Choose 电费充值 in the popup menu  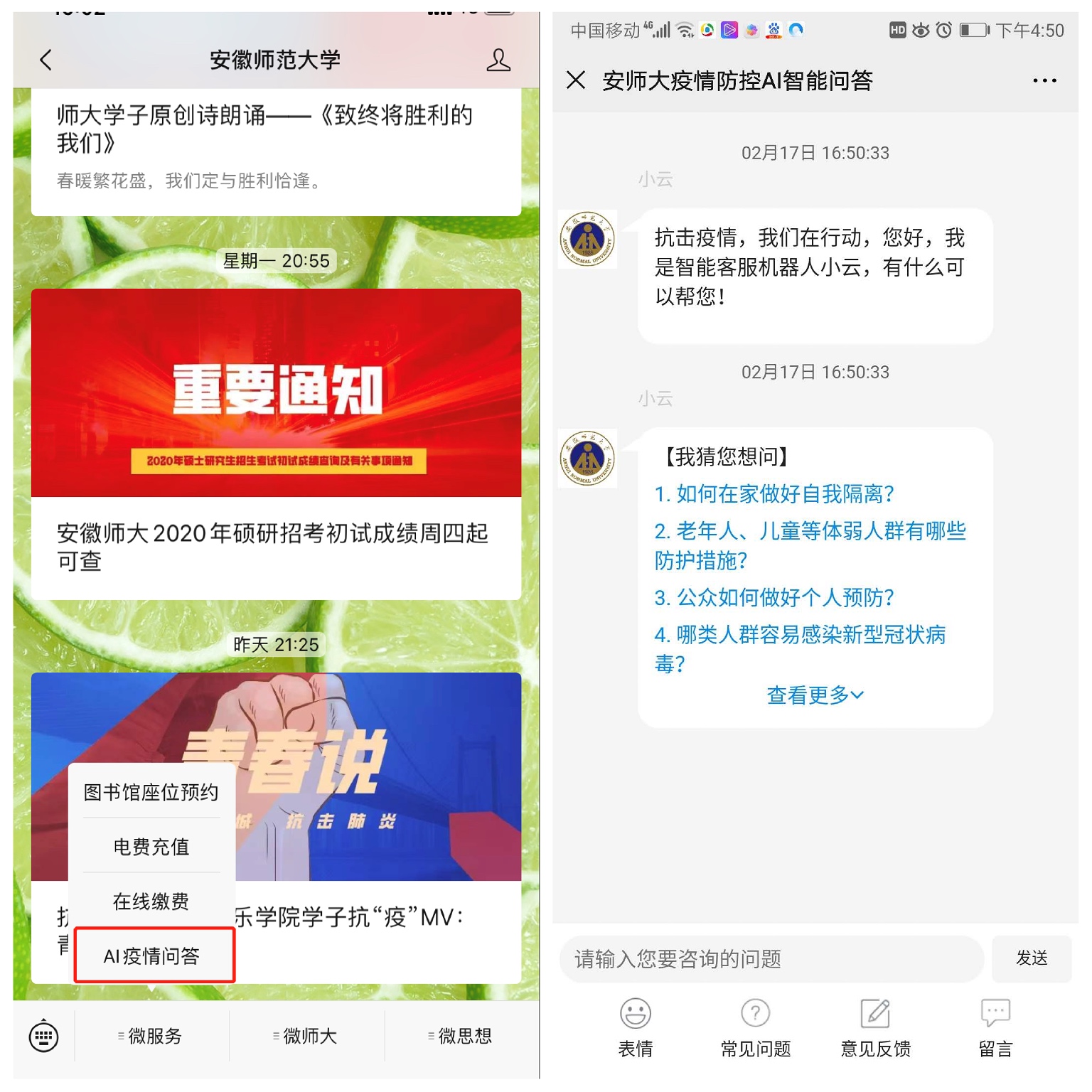[151, 847]
